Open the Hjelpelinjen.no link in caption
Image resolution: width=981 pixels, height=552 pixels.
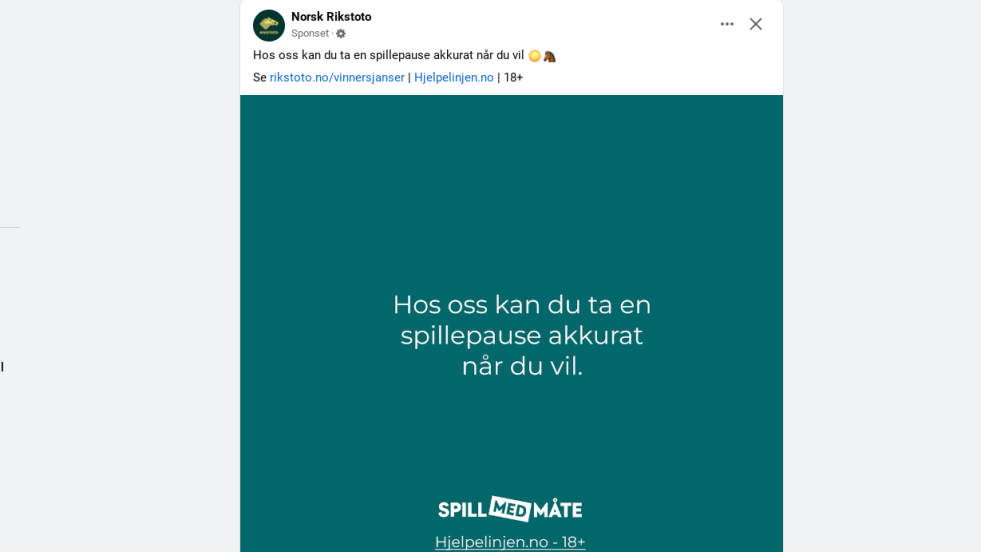point(454,78)
